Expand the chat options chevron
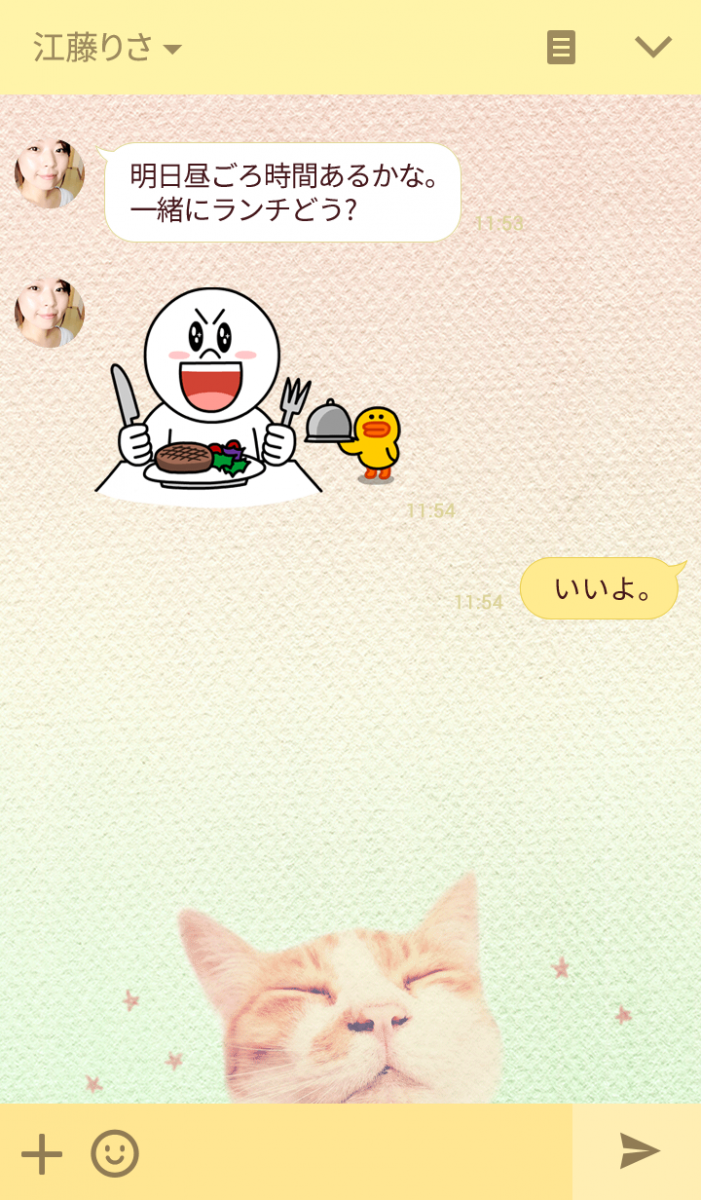 coord(653,47)
